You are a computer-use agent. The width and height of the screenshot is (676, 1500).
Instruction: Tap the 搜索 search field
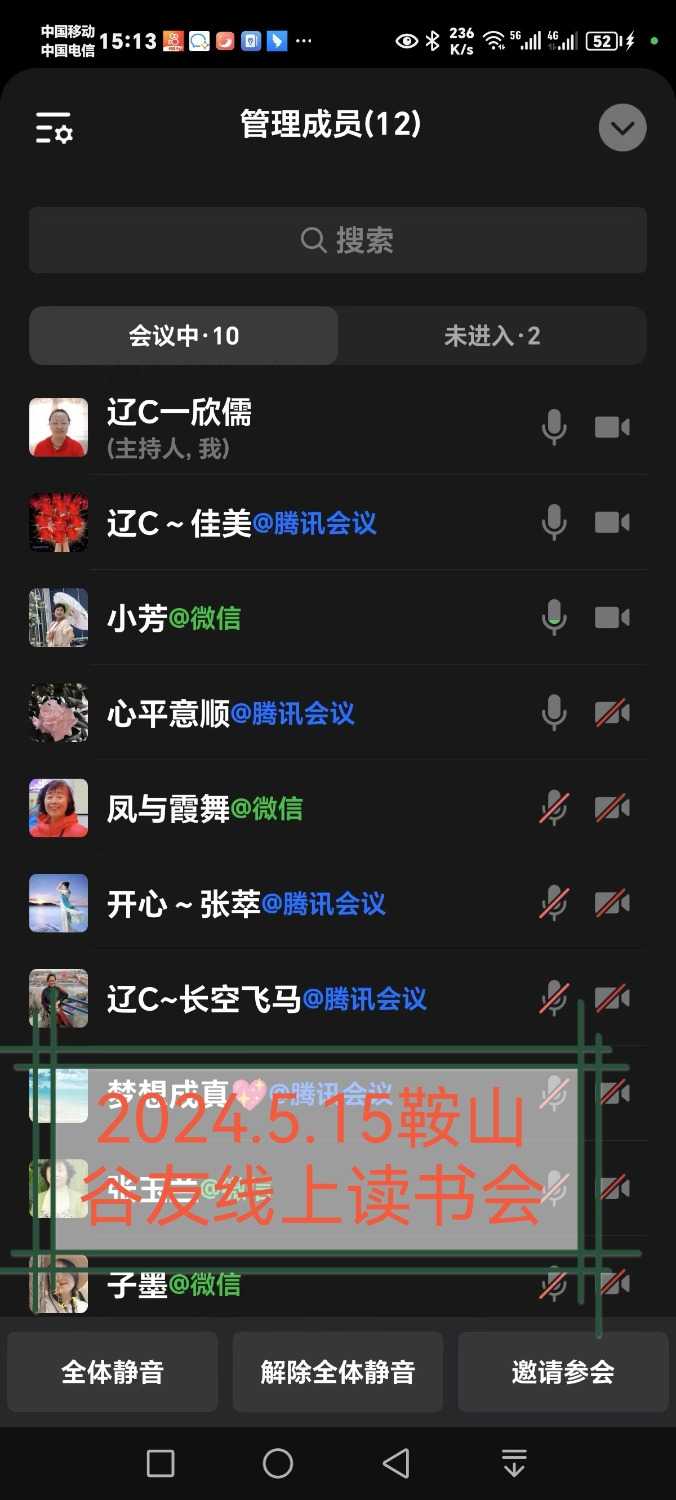[338, 240]
